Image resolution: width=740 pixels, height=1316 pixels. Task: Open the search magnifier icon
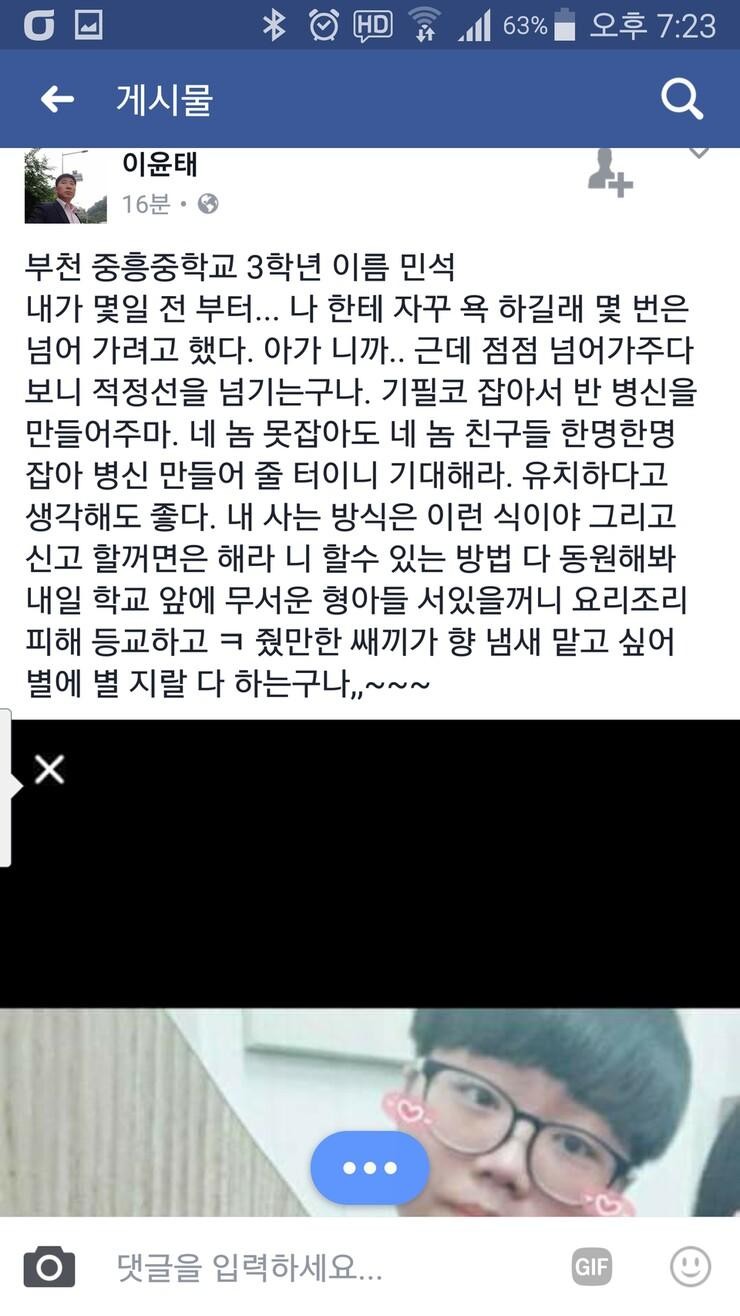(x=682, y=99)
